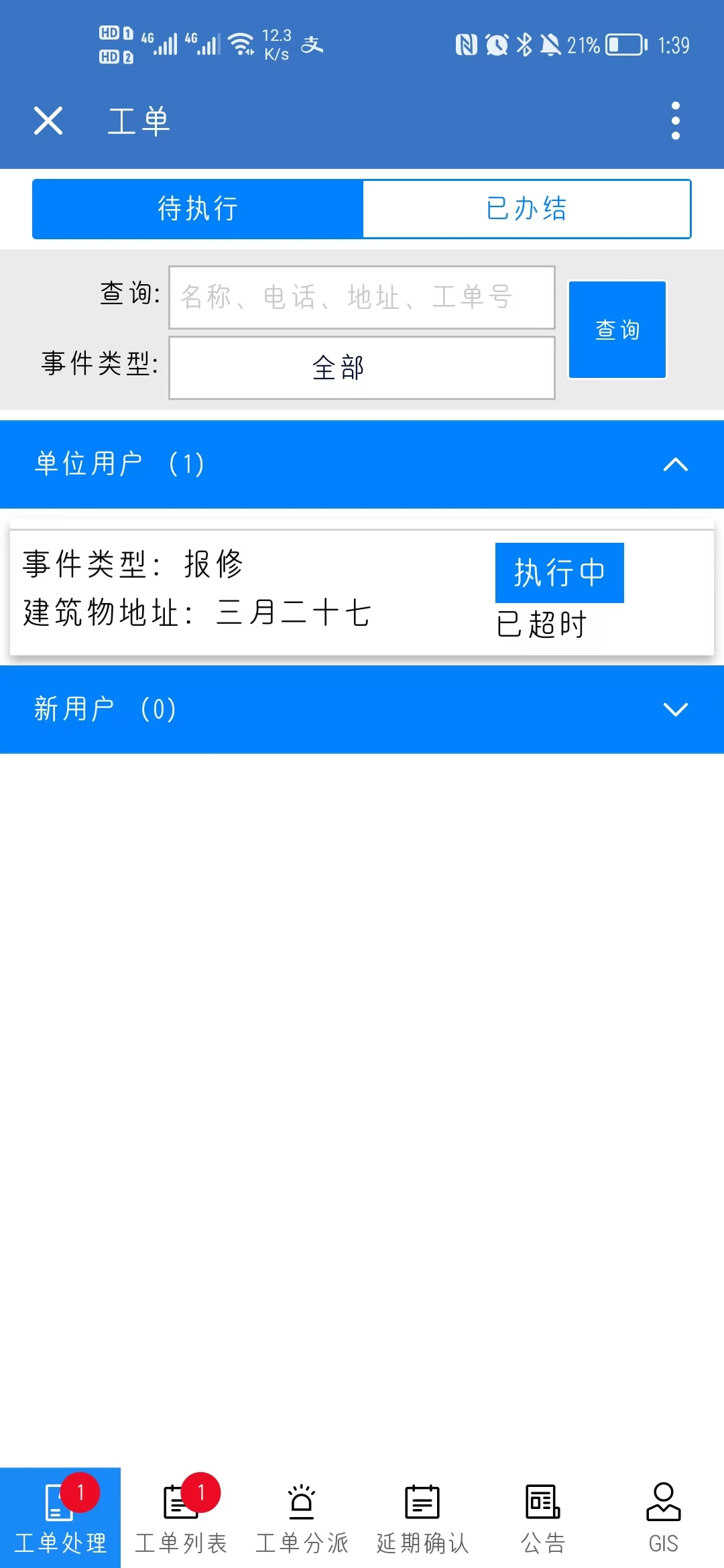The height and width of the screenshot is (1568, 724).
Task: Switch to 工单分派 in bottom navigation
Action: click(x=302, y=1518)
